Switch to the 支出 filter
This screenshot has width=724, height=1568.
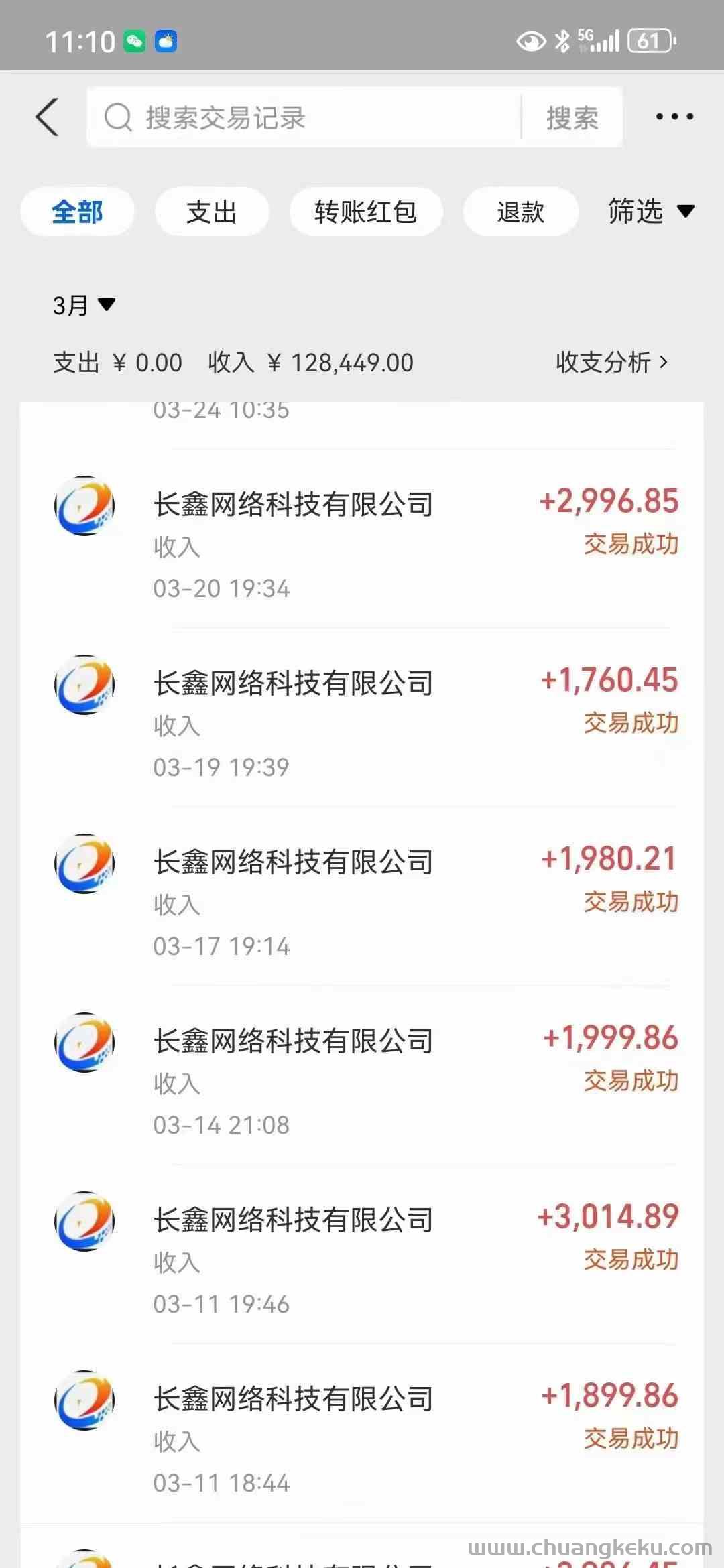tap(212, 212)
